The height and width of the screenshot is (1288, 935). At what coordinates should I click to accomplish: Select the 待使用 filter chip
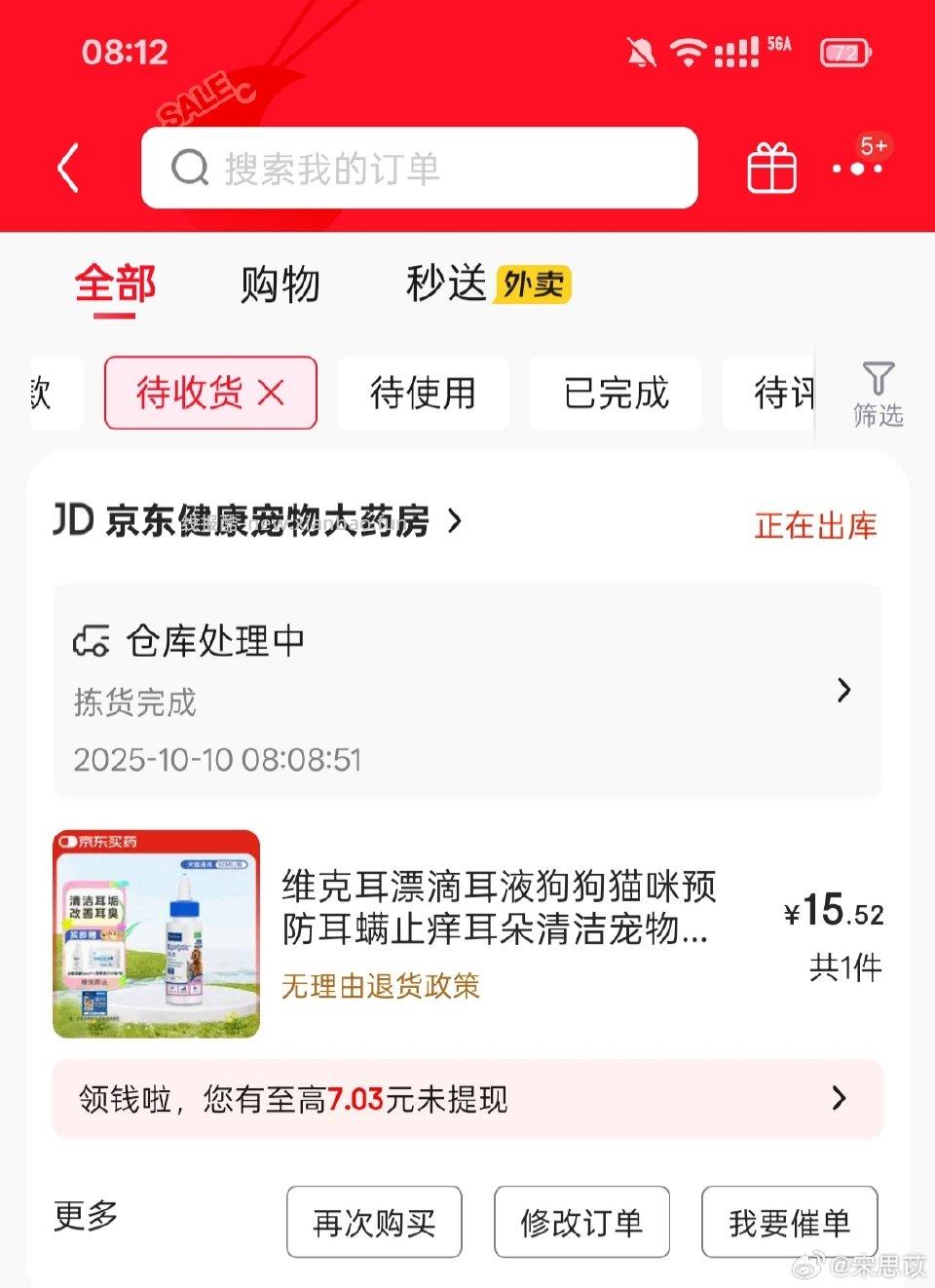pyautogui.click(x=423, y=393)
